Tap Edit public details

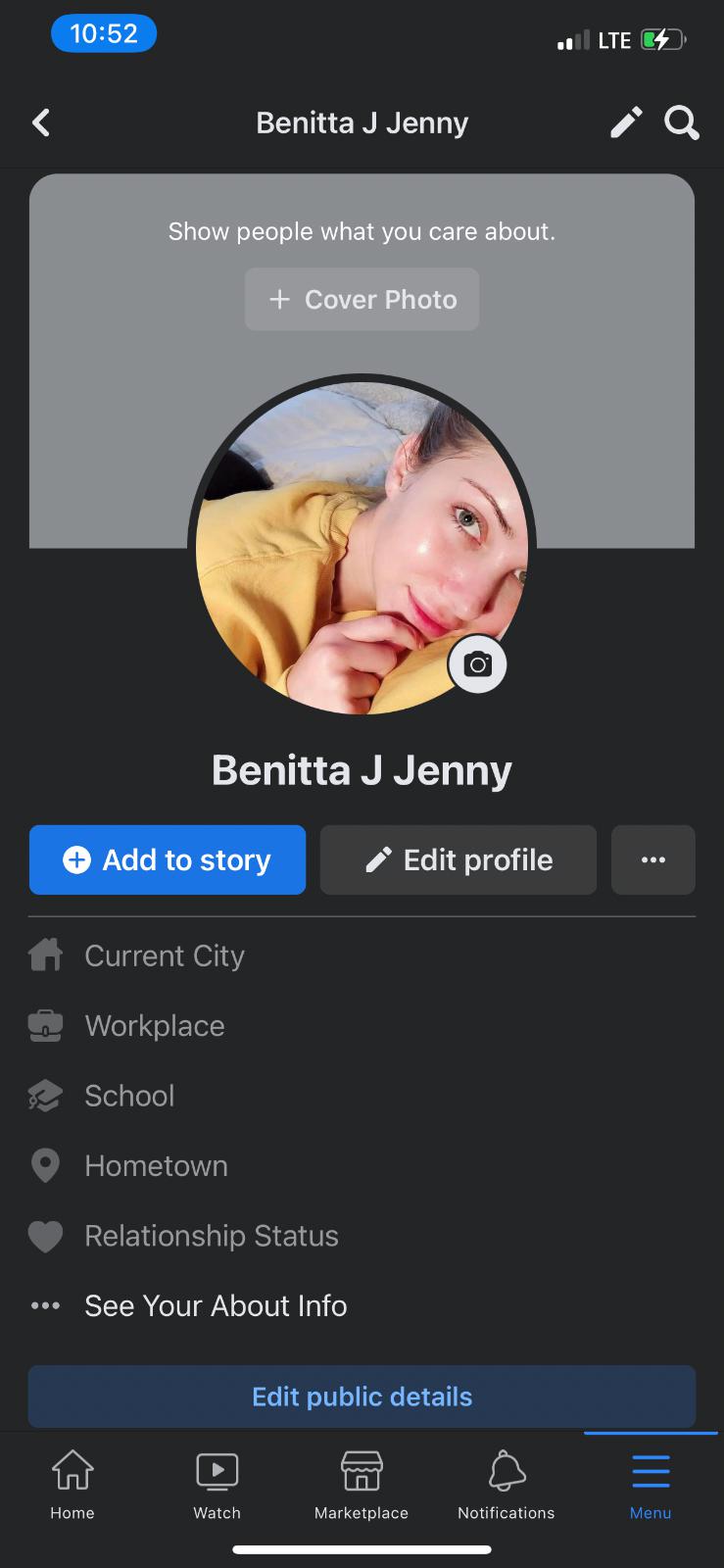(362, 1396)
